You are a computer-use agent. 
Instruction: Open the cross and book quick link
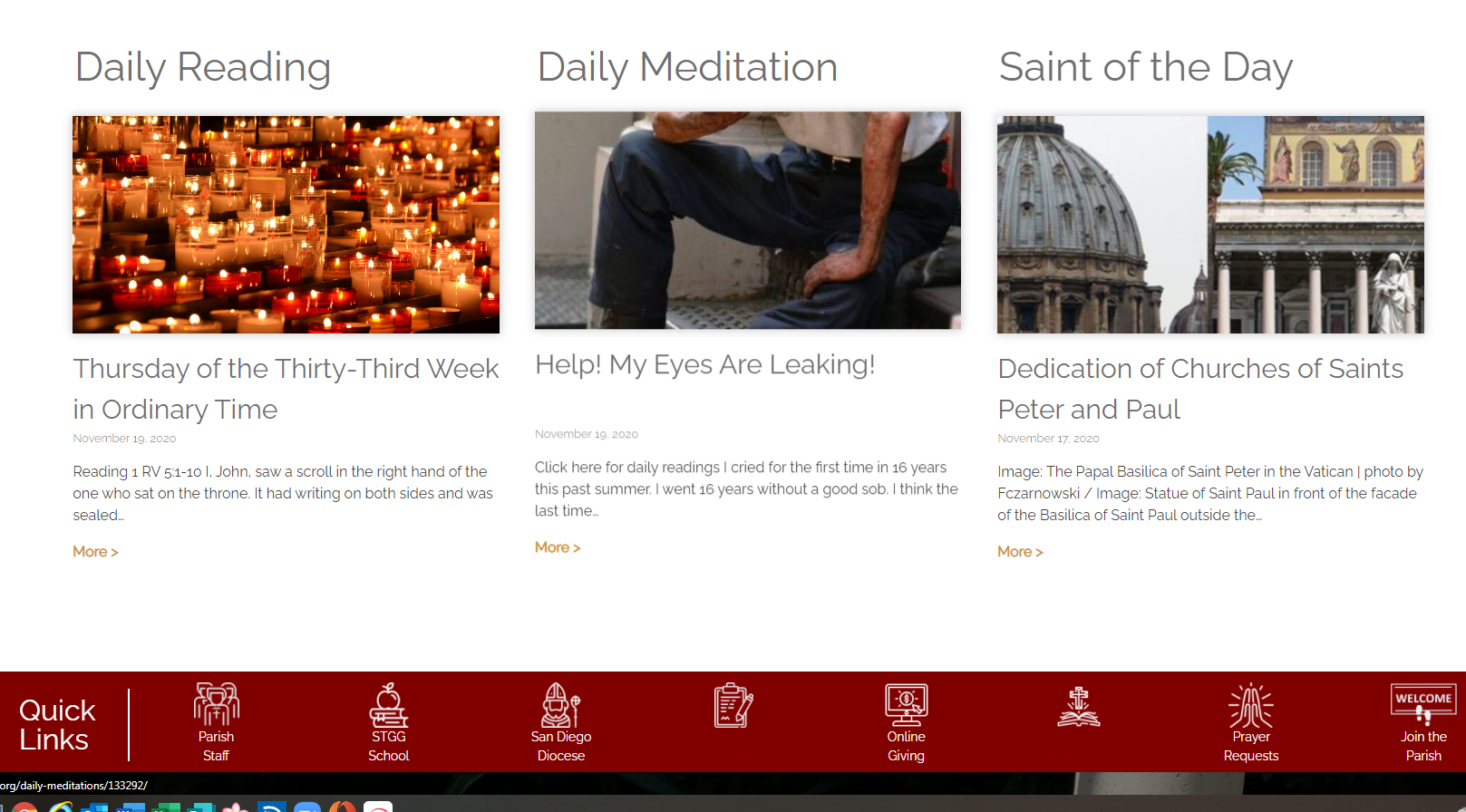coord(1078,707)
